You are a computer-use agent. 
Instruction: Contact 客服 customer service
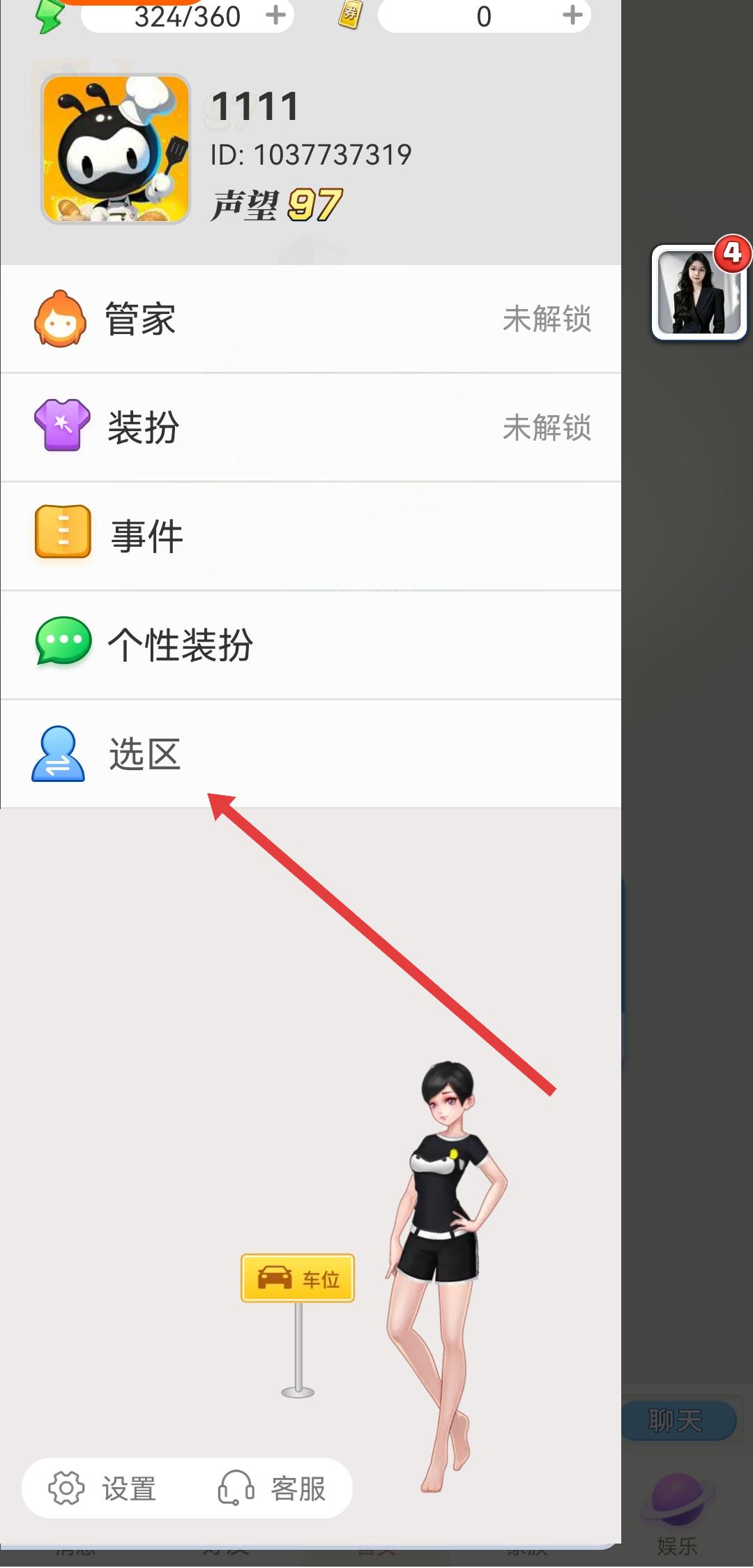pos(273,1488)
